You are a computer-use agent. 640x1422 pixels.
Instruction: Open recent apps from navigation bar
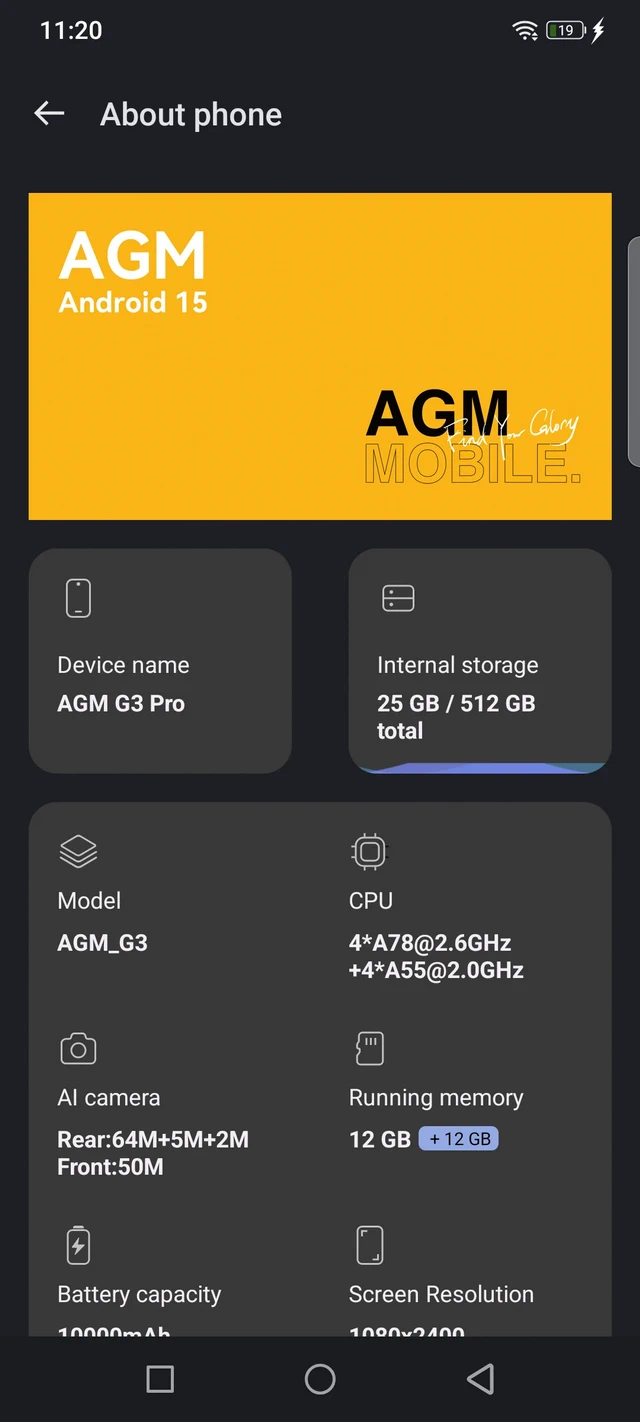click(x=160, y=1379)
